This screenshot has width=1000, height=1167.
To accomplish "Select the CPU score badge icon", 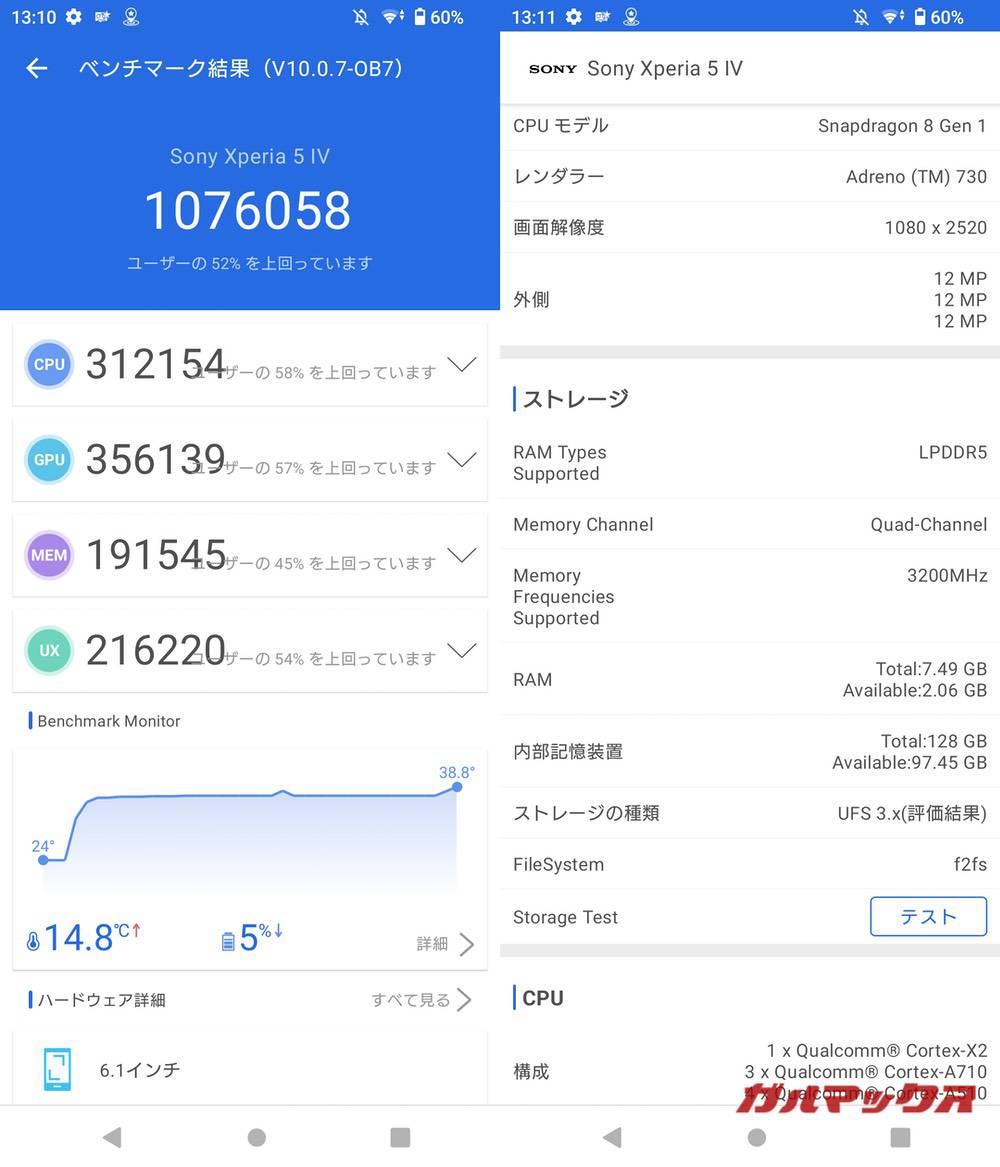I will click(49, 364).
